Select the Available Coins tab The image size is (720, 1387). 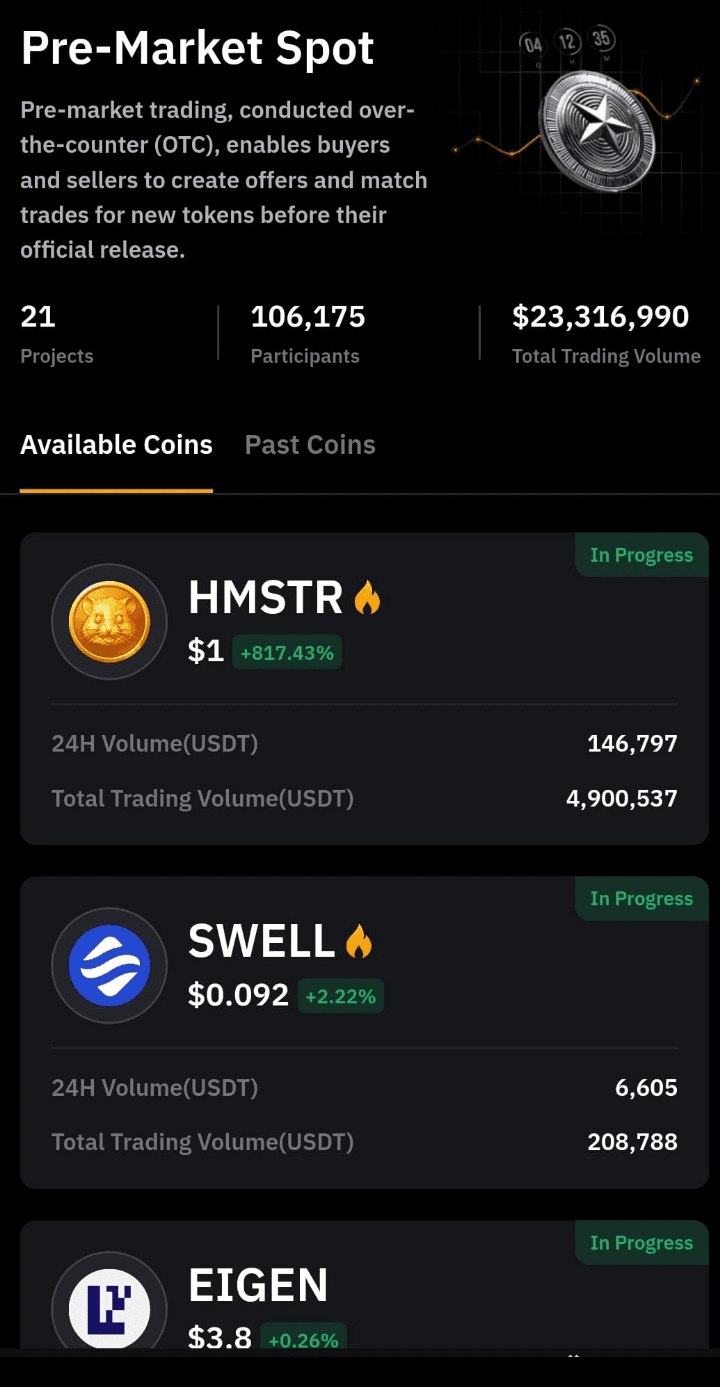[x=116, y=445]
